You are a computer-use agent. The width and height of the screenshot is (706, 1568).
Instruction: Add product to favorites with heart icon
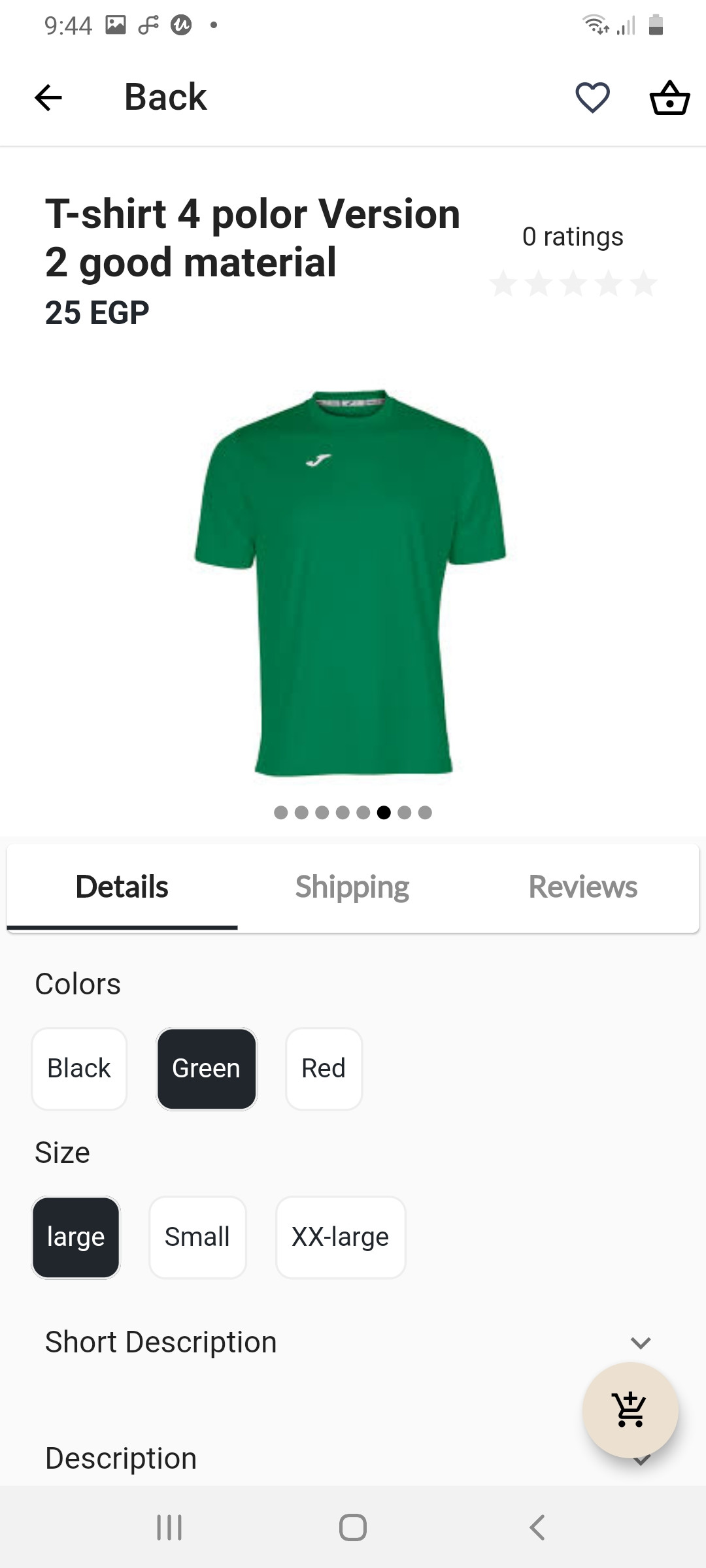(592, 98)
